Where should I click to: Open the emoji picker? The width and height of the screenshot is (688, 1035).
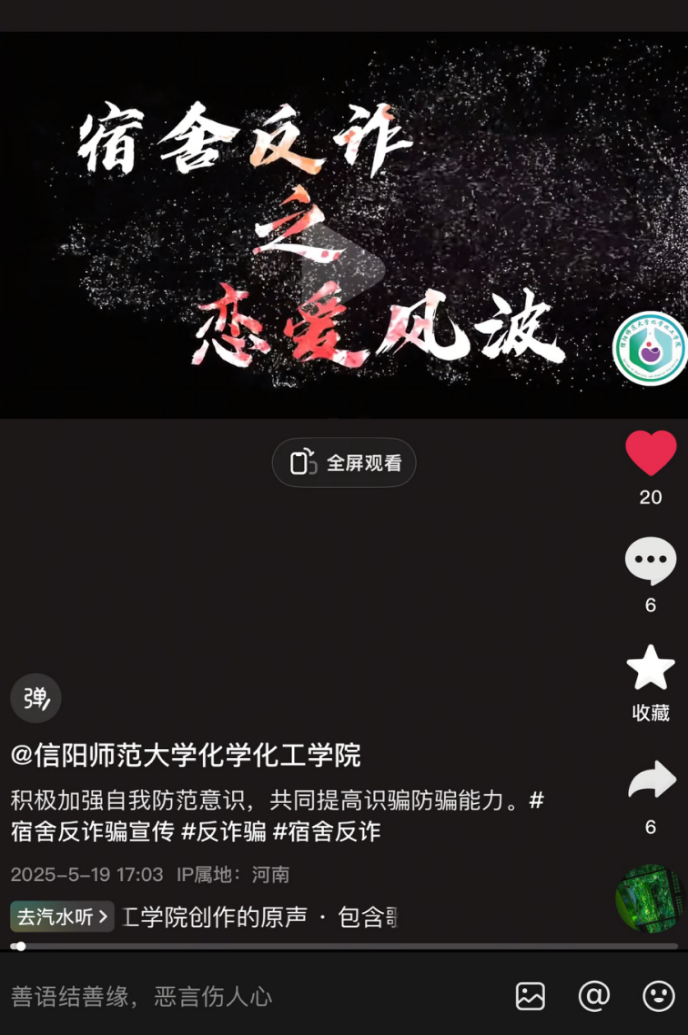click(658, 995)
